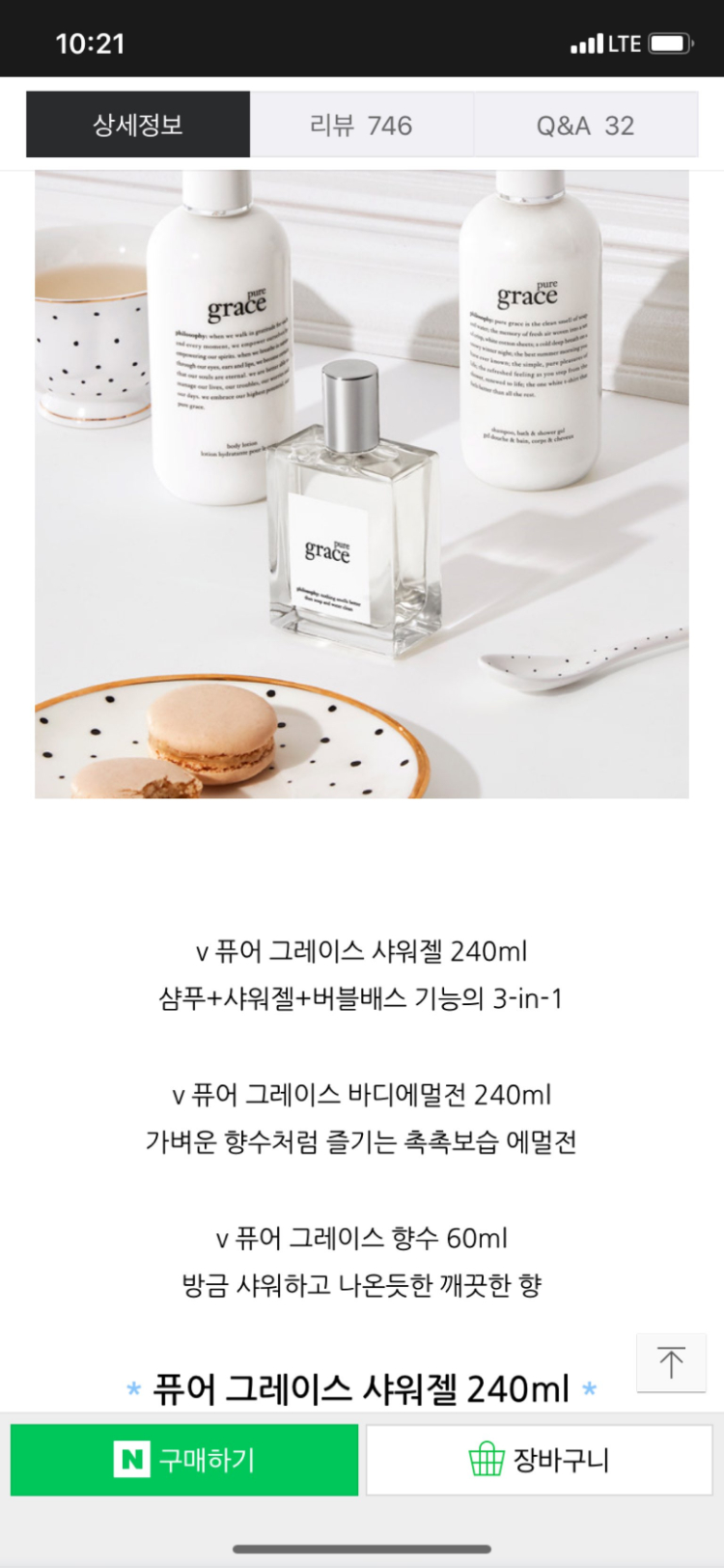Switch to the 상세정보 tab
The image size is (724, 1568).
138,125
